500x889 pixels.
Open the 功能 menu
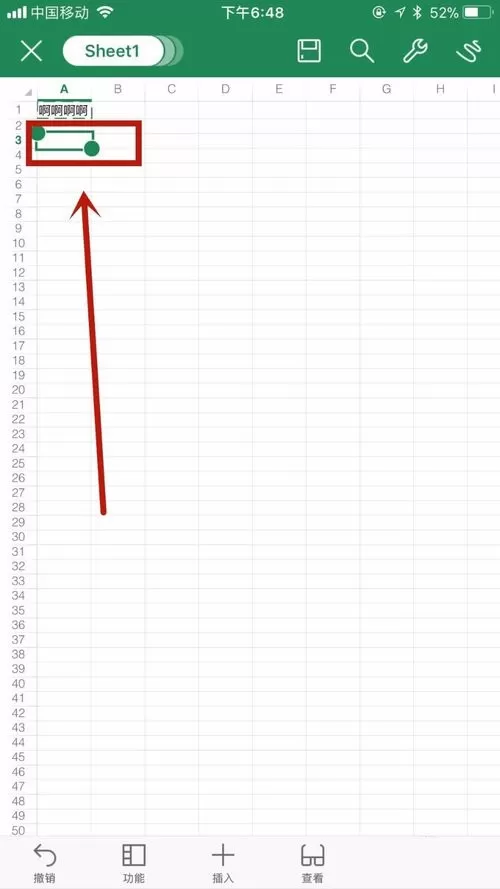134,863
